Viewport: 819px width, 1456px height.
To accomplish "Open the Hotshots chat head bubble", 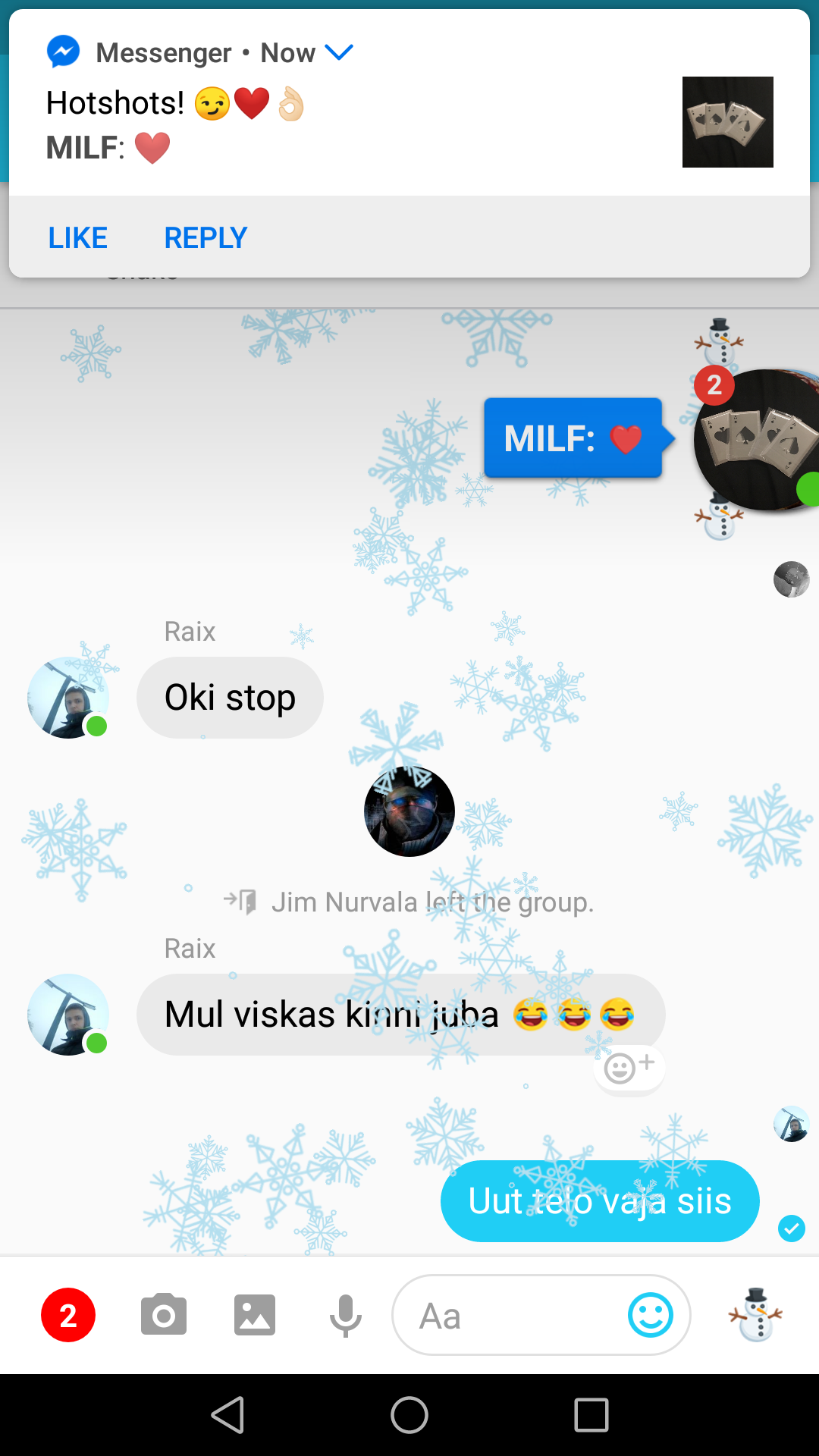I will [757, 440].
